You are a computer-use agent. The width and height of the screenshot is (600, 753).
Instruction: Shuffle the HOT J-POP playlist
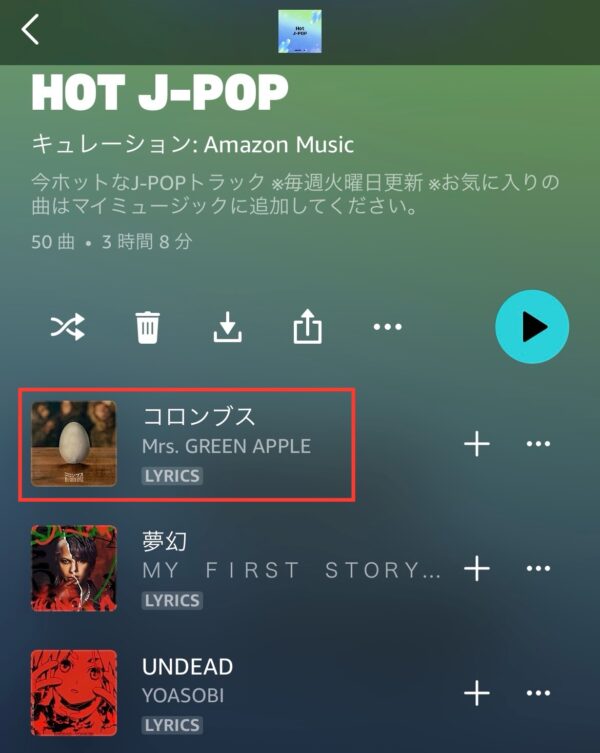tap(68, 327)
